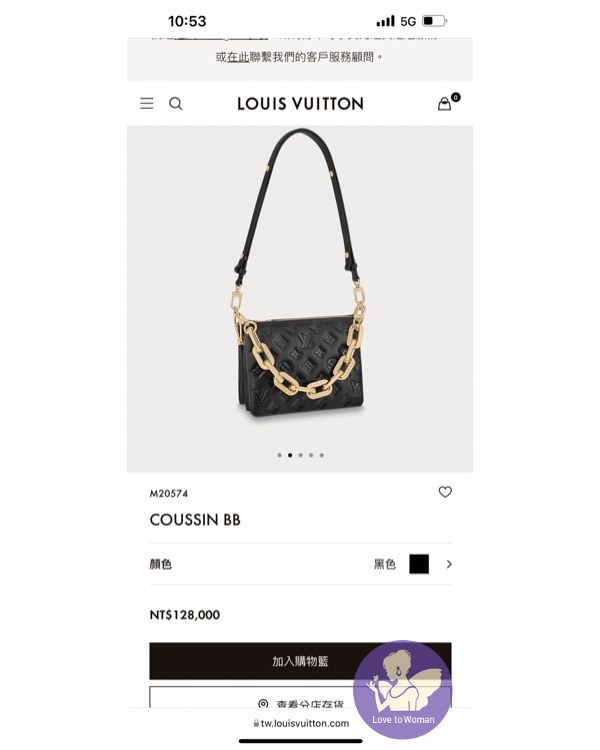Tap the tw.louisvuitton.com address bar
Viewport: 600px width, 750px height.
pos(300,723)
